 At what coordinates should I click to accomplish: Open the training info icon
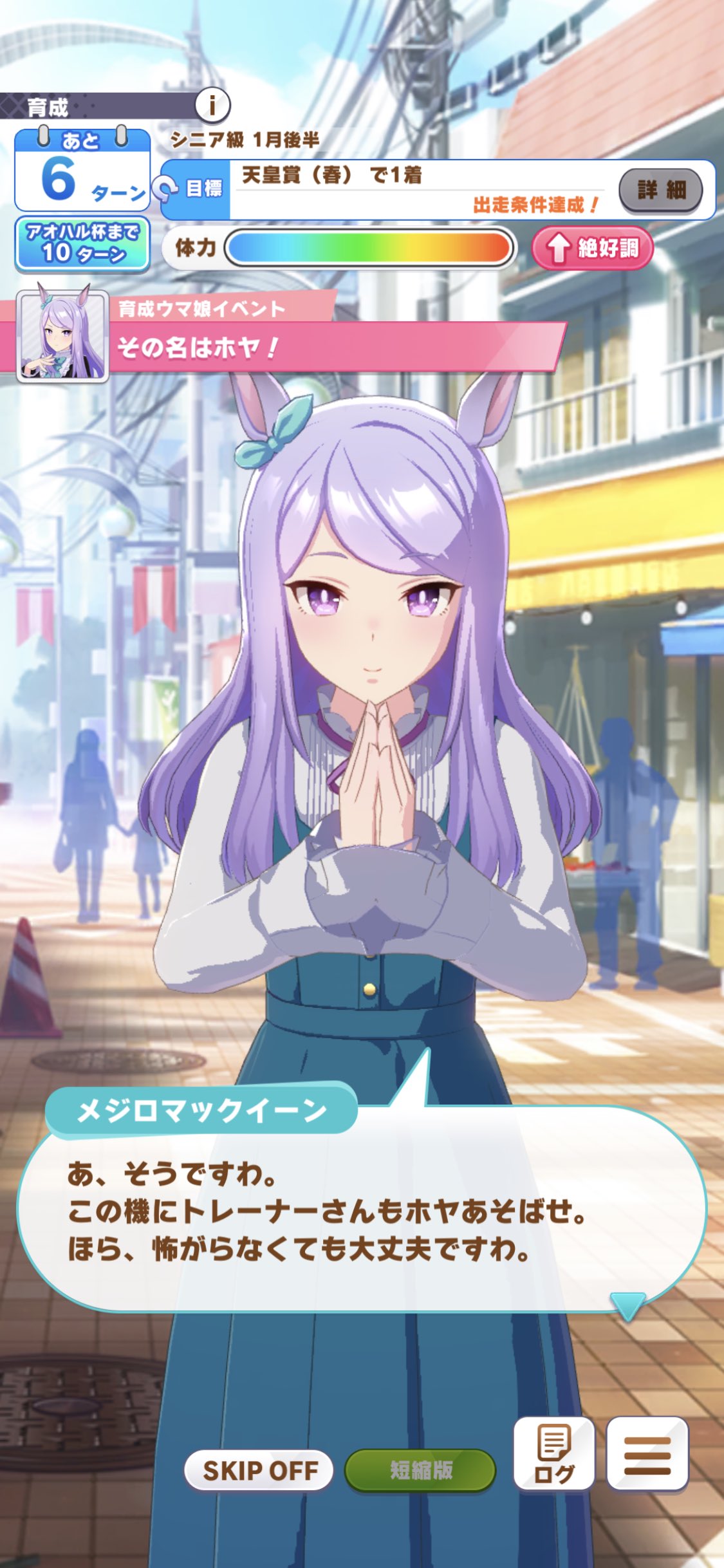[x=212, y=105]
